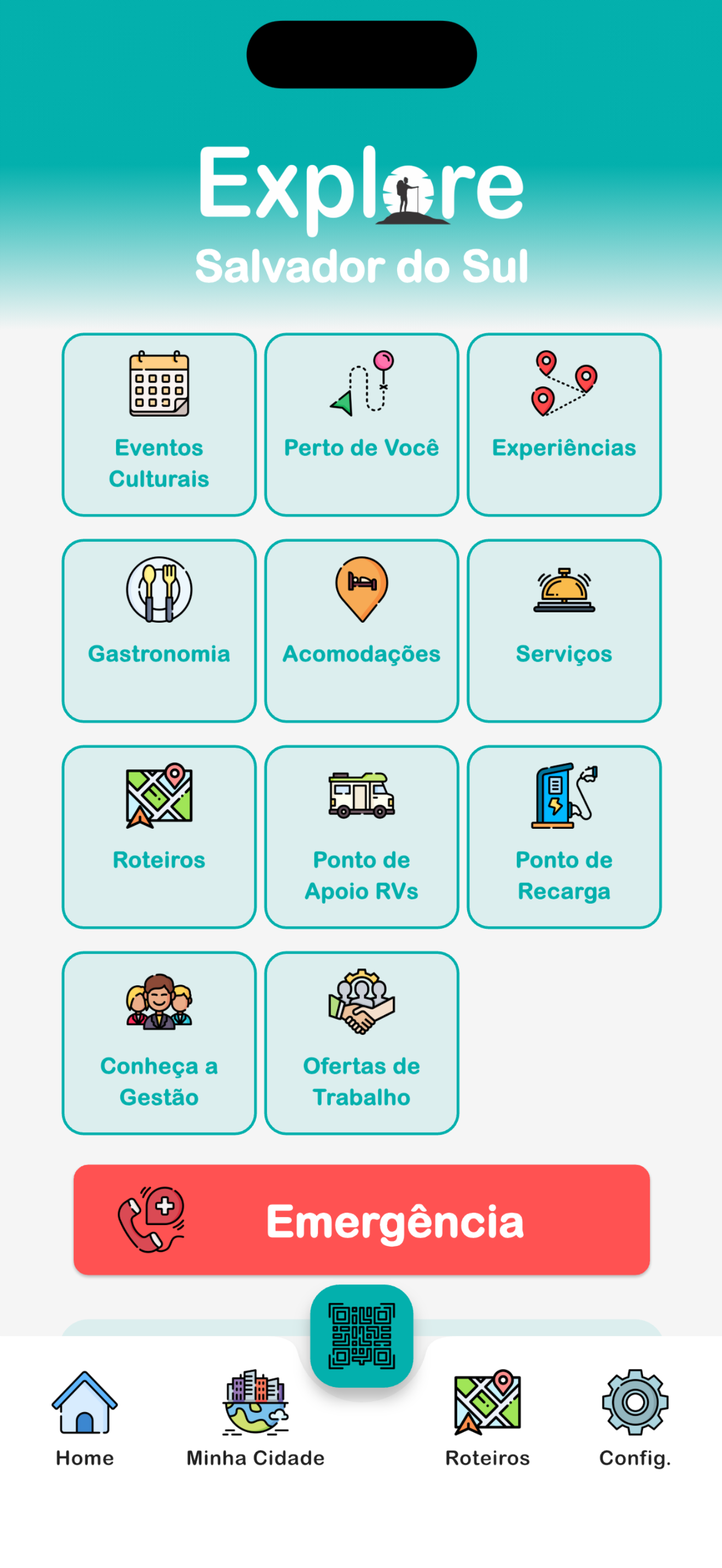Open the Roteiros grid tile

(x=159, y=837)
